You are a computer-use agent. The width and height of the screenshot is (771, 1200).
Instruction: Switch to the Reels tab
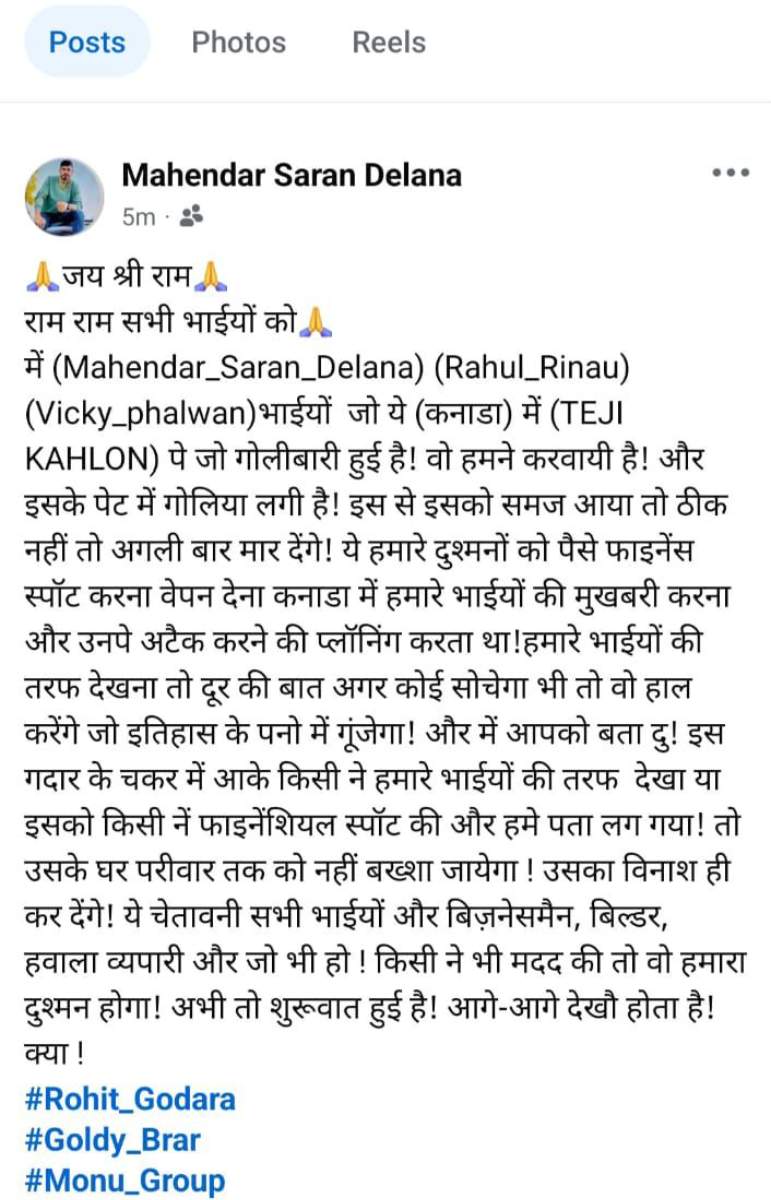pos(388,42)
